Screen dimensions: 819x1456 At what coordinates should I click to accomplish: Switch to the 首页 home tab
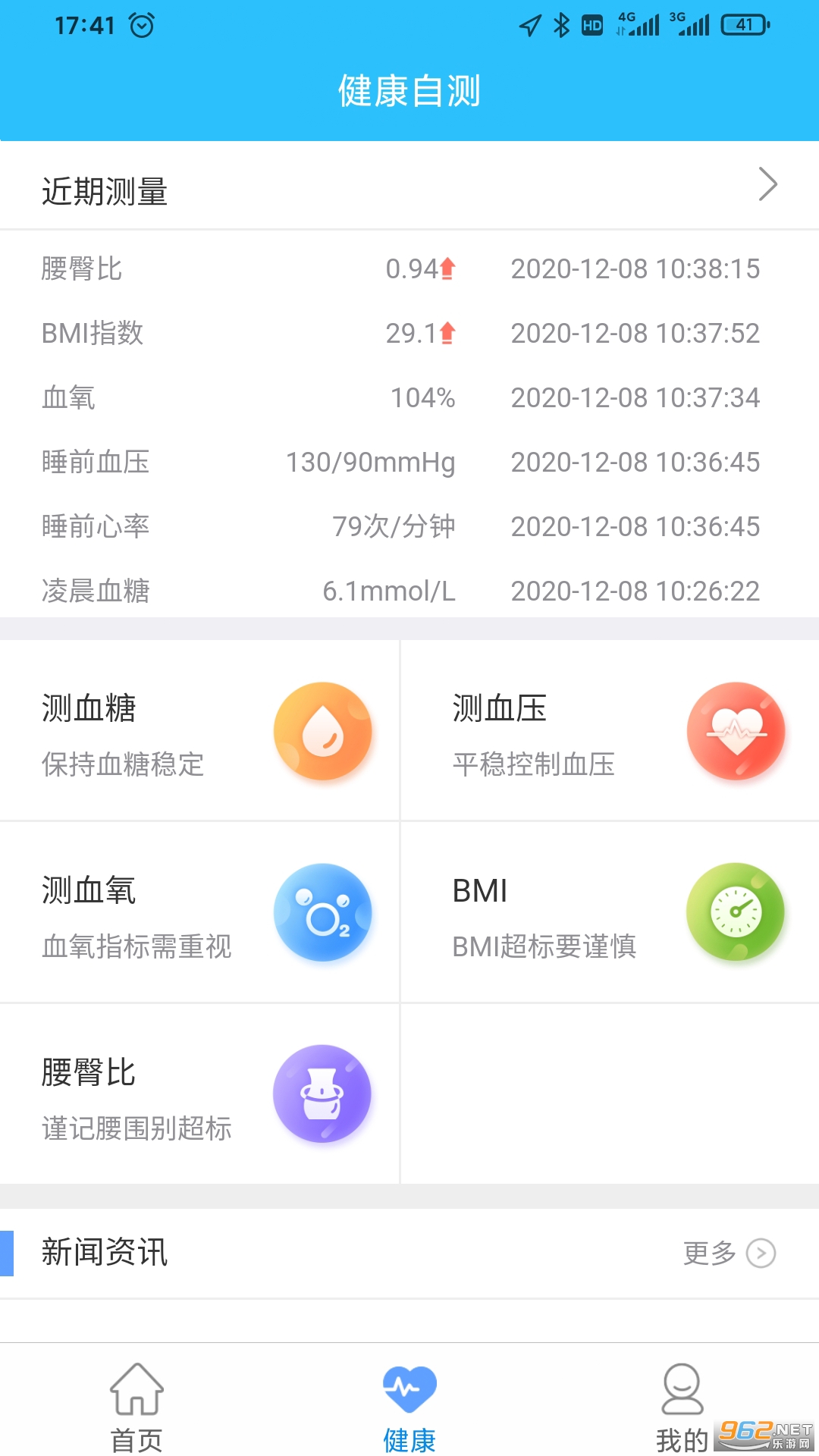(136, 1407)
